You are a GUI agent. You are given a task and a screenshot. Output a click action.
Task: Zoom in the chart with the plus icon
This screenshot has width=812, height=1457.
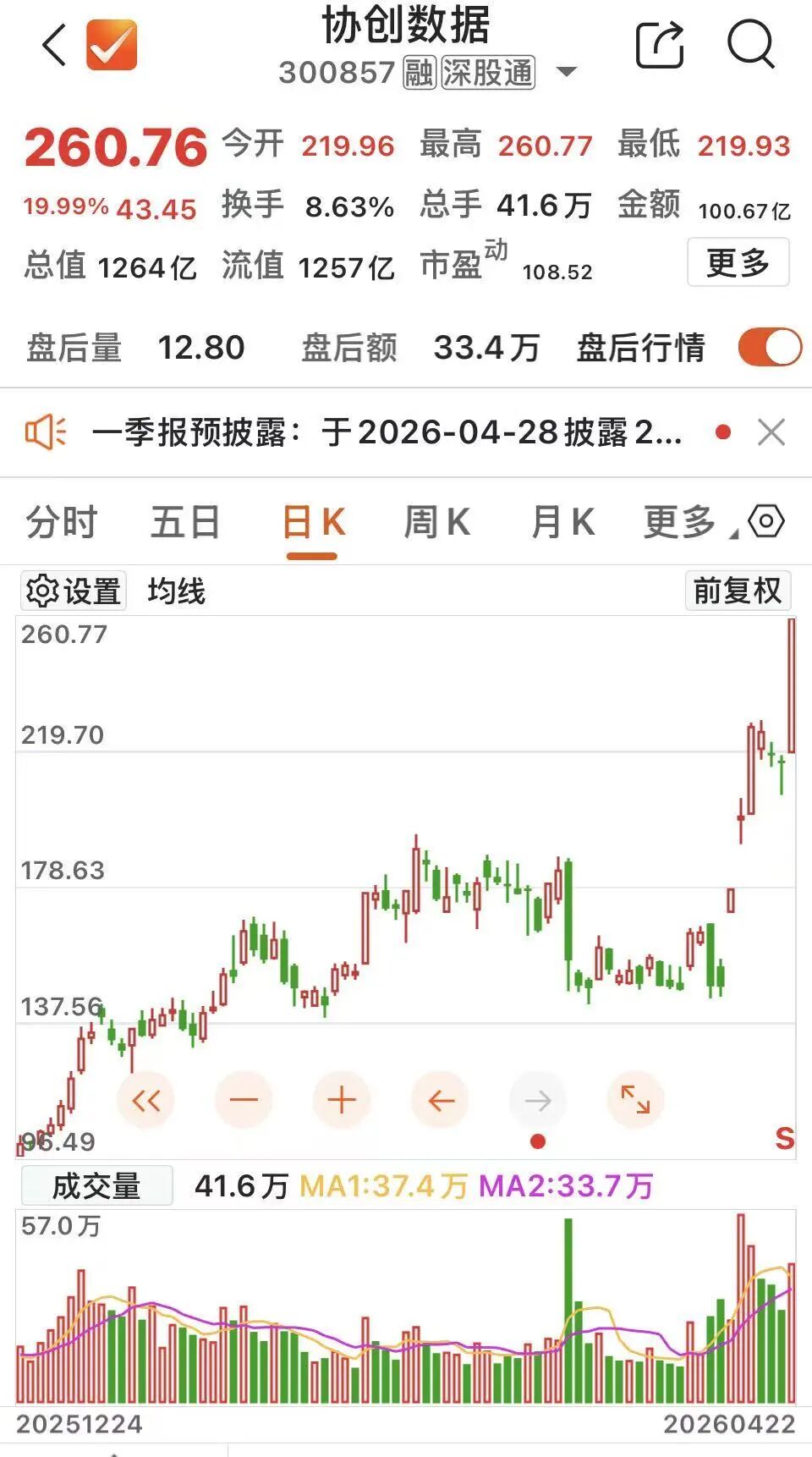point(342,1099)
